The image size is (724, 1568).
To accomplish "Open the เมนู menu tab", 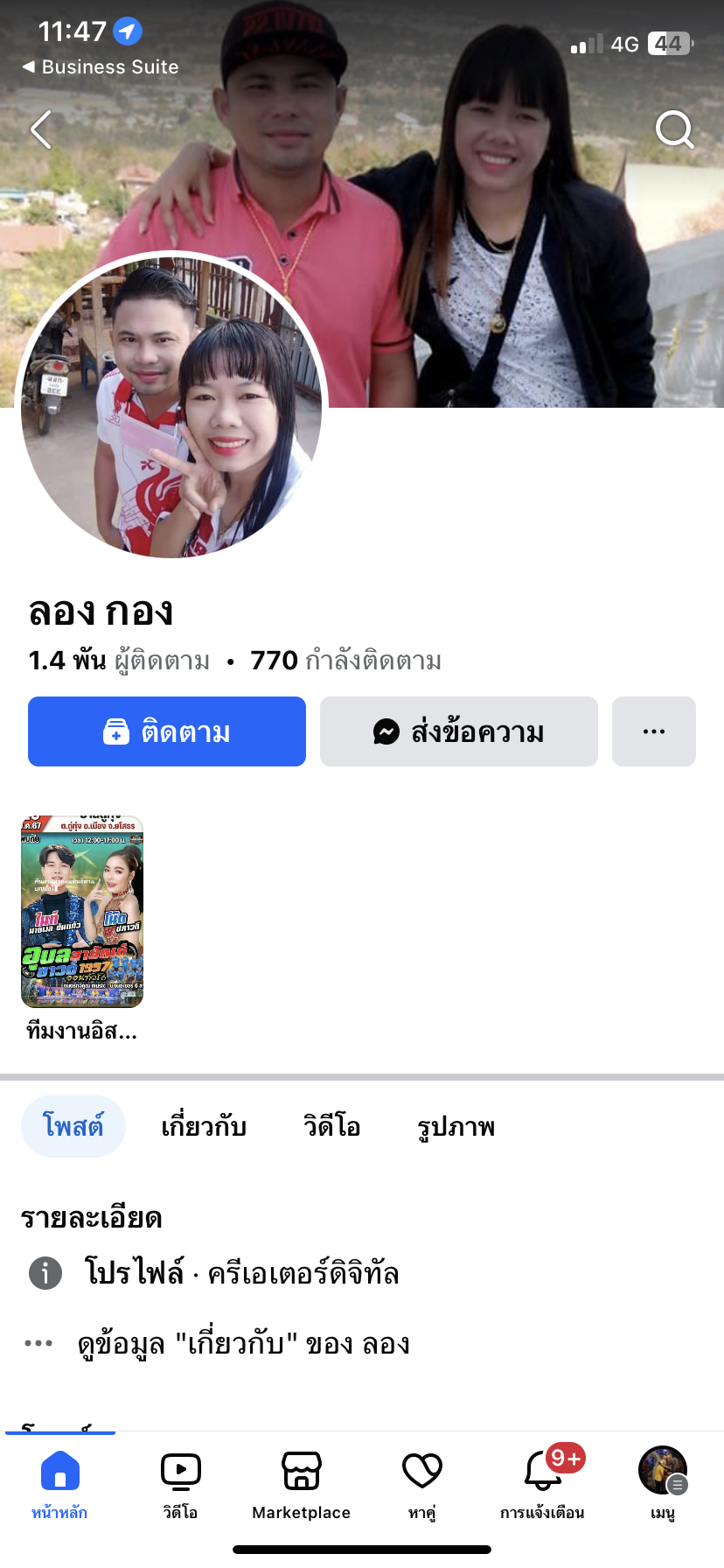I will pyautogui.click(x=663, y=1482).
